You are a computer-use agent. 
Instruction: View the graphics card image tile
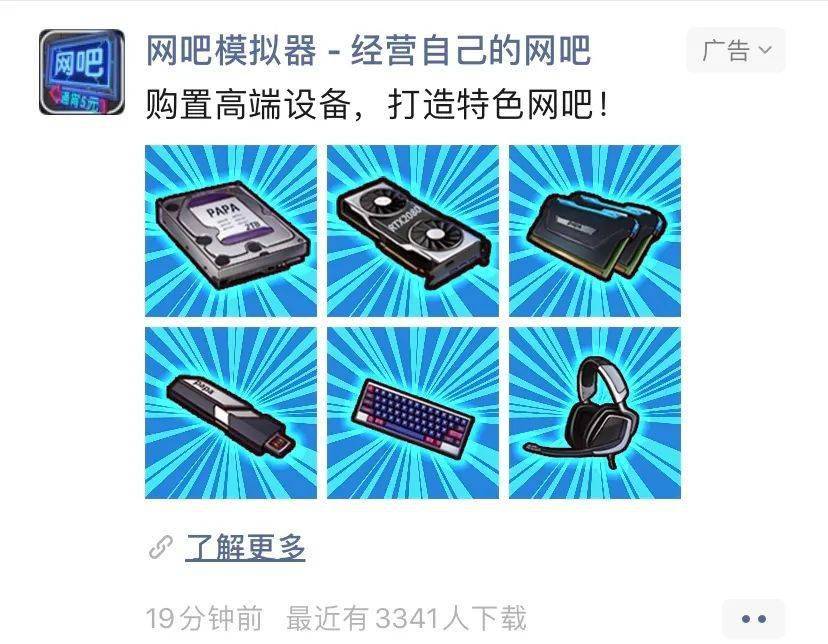(413, 231)
